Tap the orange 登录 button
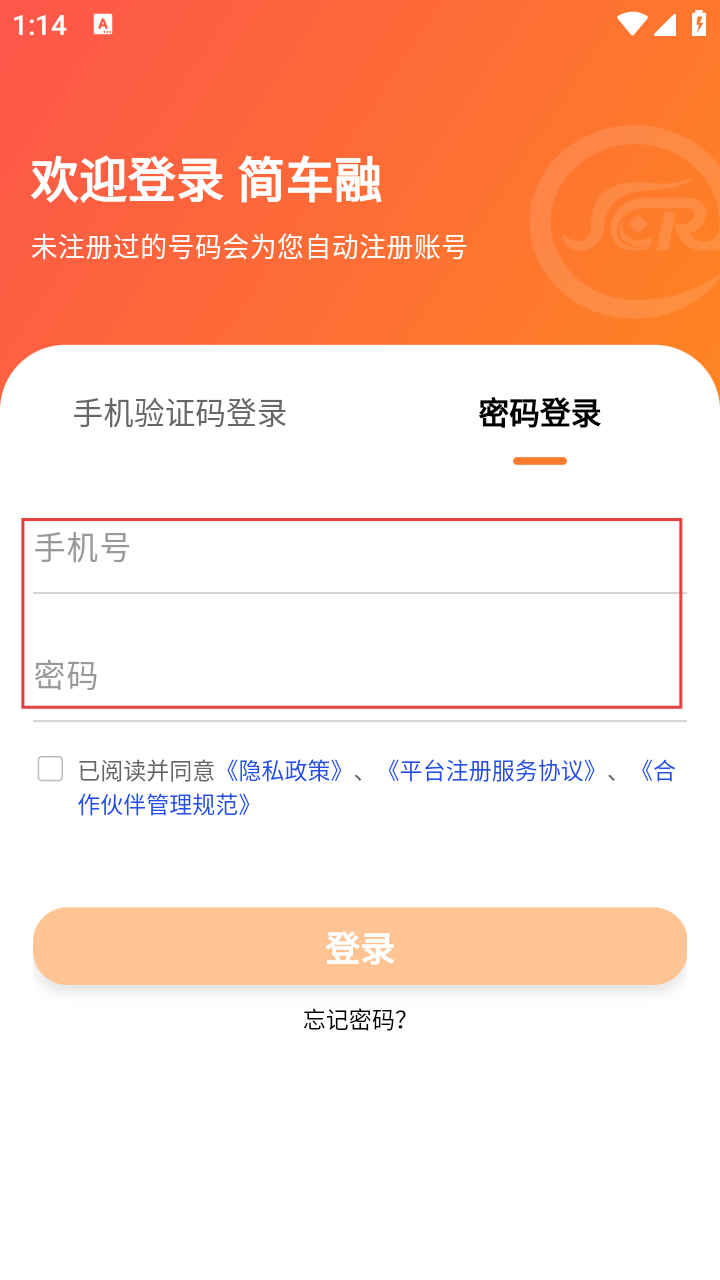Screen dimensions: 720x1280 pyautogui.click(x=360, y=946)
